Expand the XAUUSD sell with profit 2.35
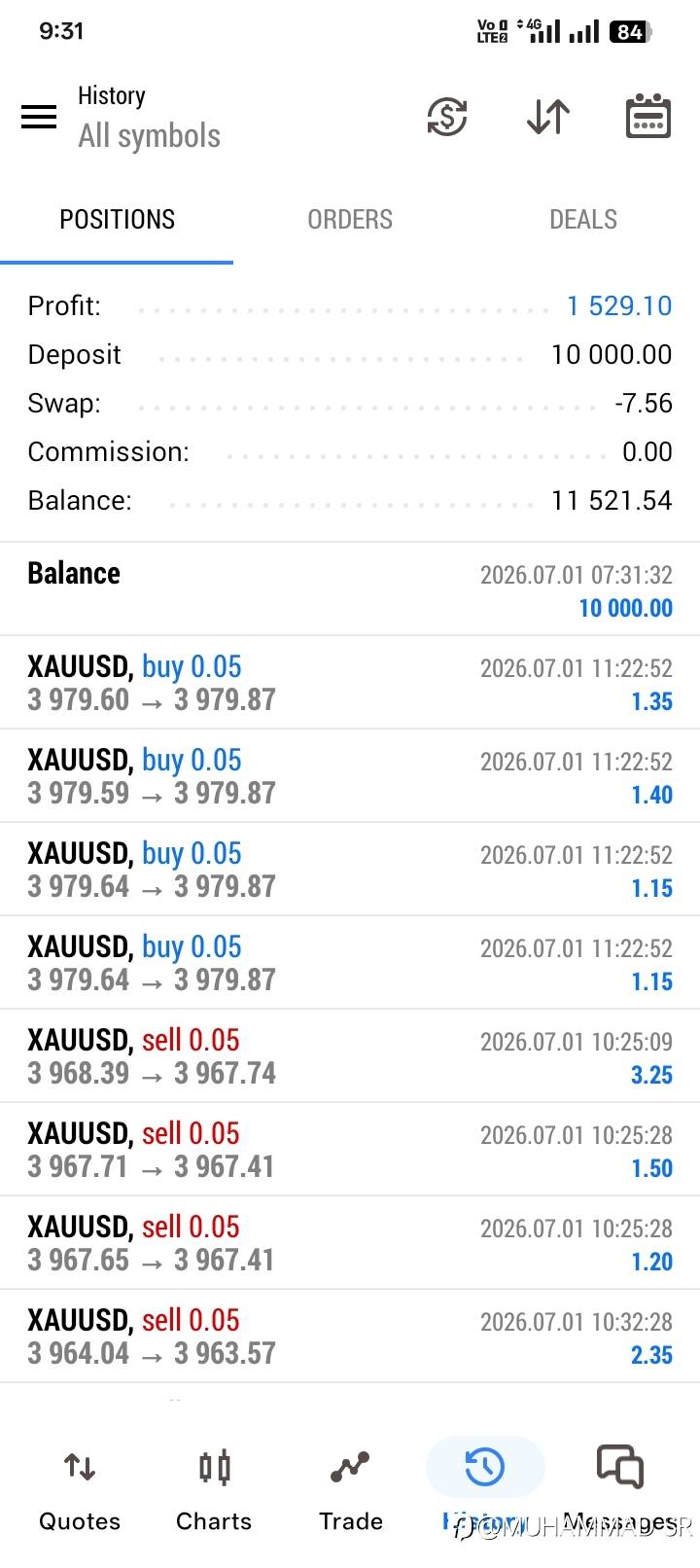Screen dimensions: 700x1568 coord(350,1336)
